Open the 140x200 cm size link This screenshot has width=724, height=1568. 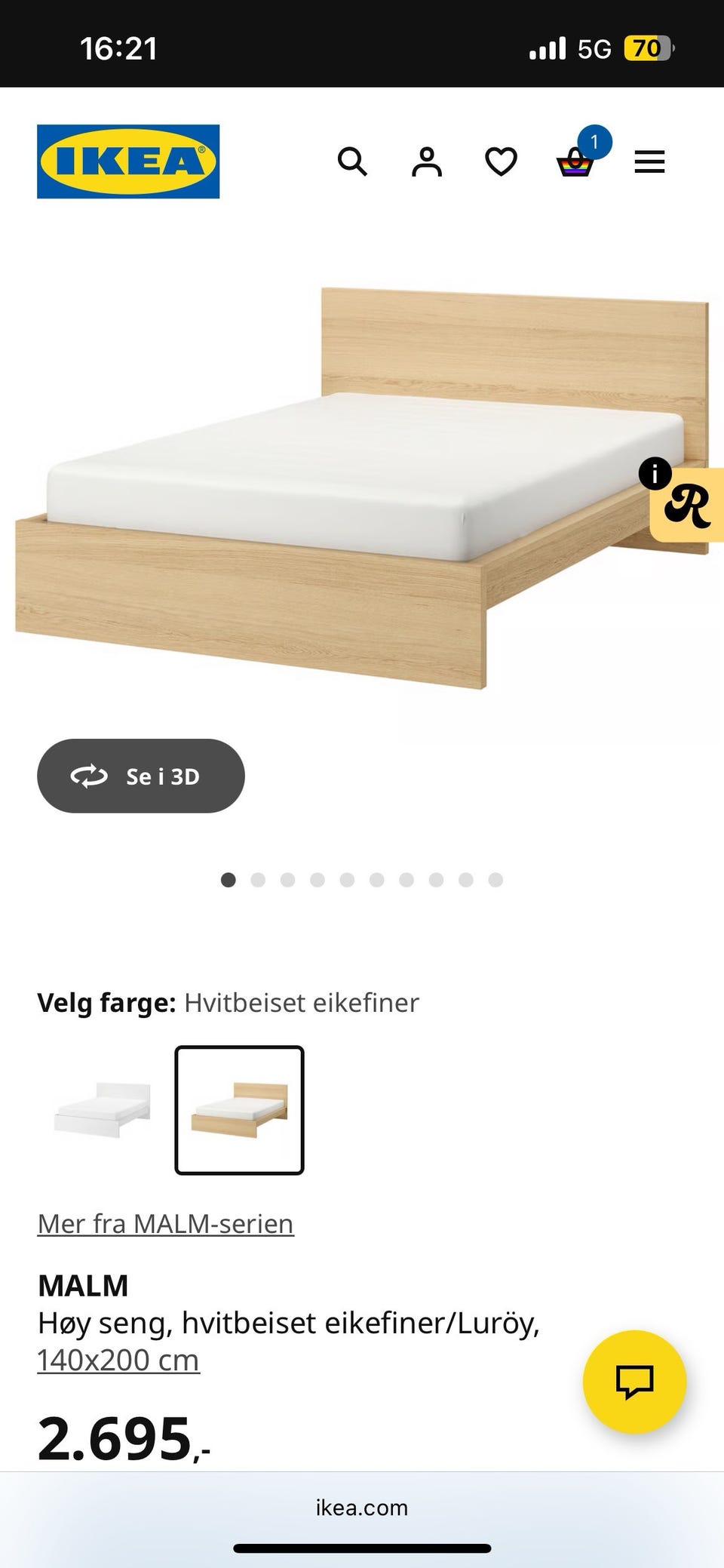118,1359
